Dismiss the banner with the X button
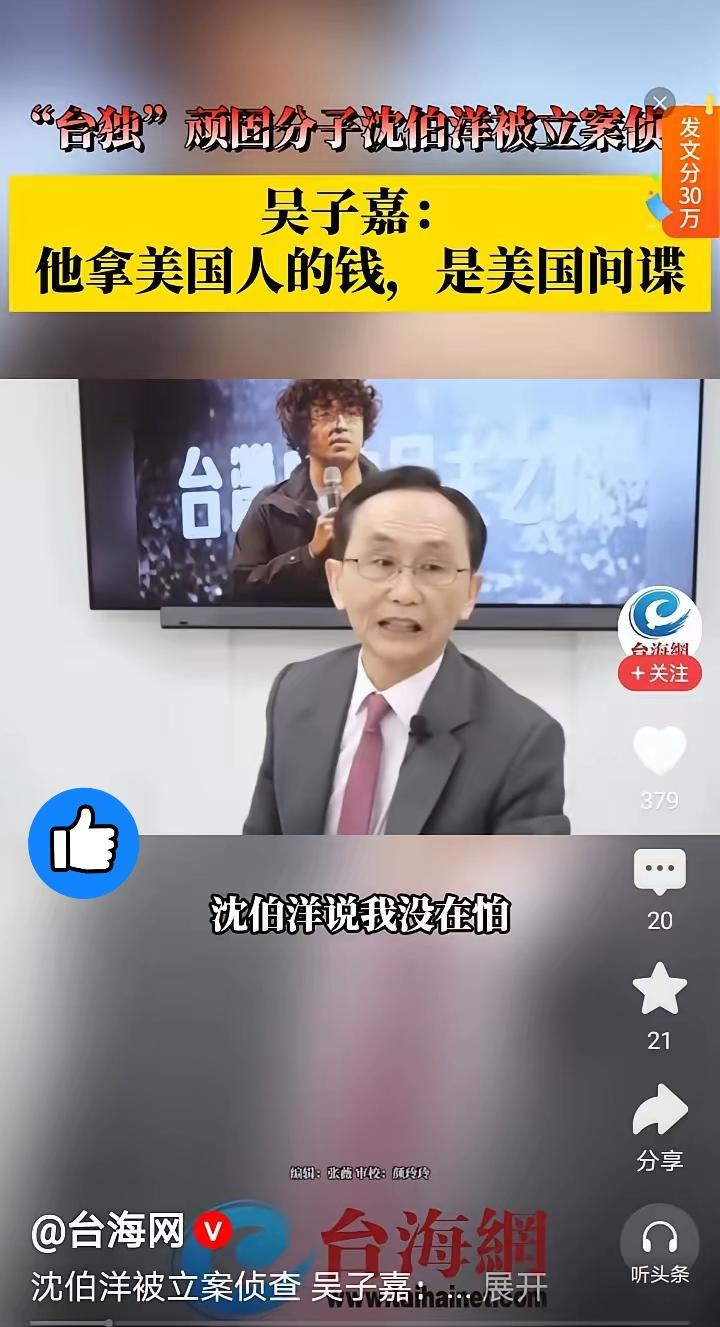Viewport: 720px width, 1327px height. click(660, 101)
